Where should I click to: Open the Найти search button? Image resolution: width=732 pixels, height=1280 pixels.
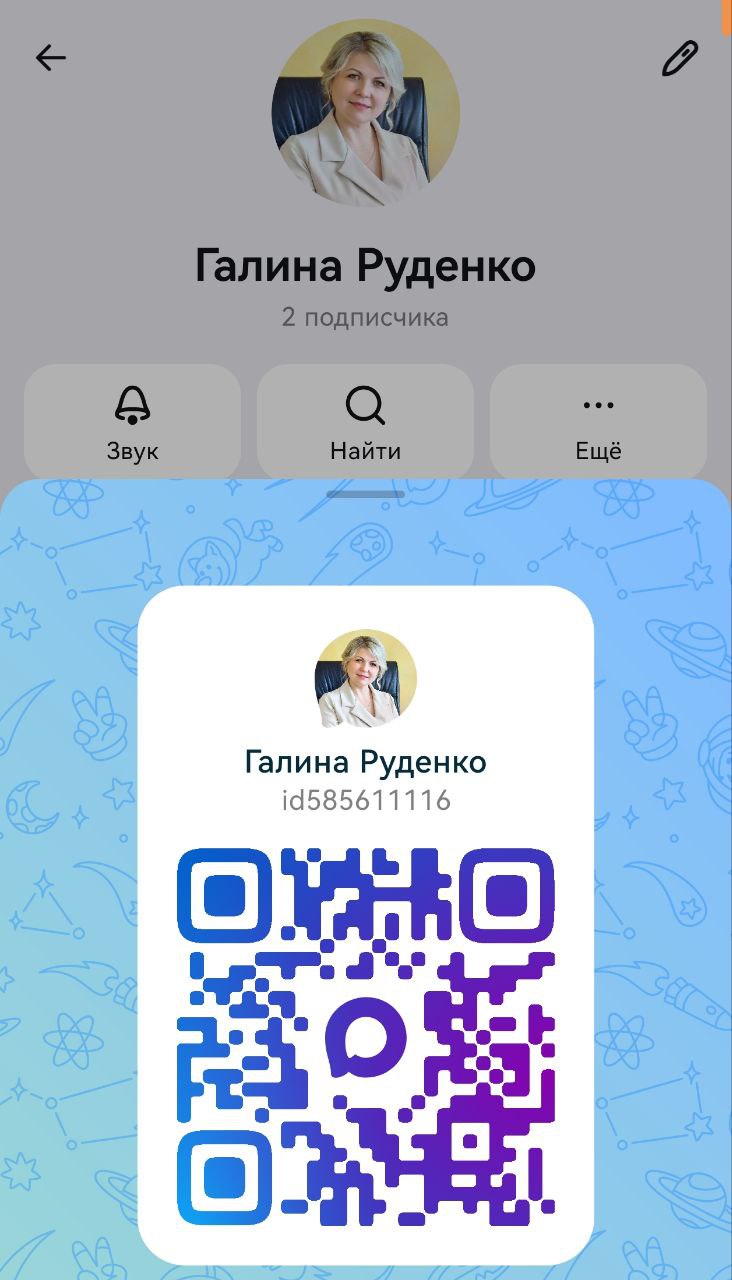click(365, 421)
